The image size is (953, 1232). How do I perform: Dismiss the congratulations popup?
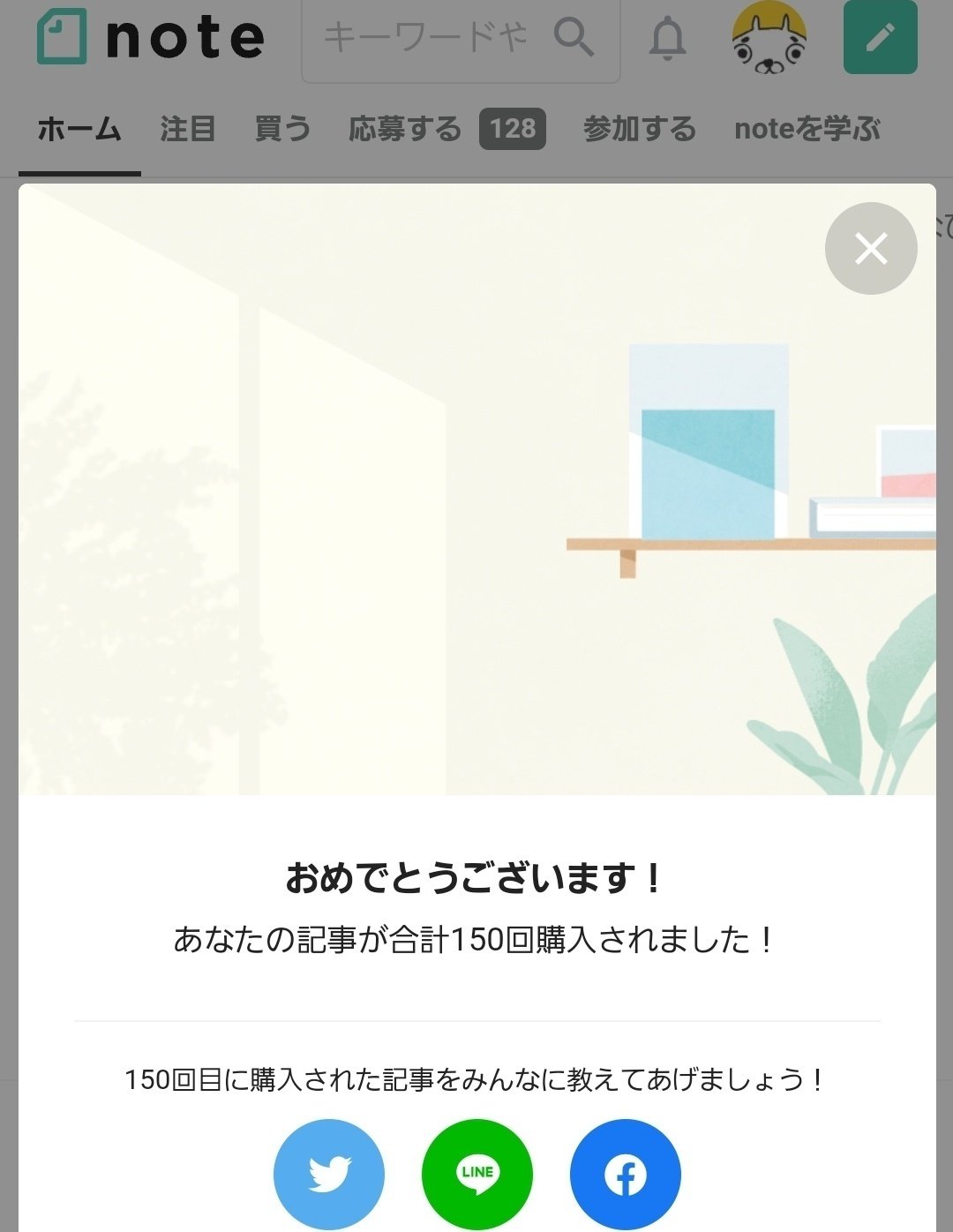(870, 248)
